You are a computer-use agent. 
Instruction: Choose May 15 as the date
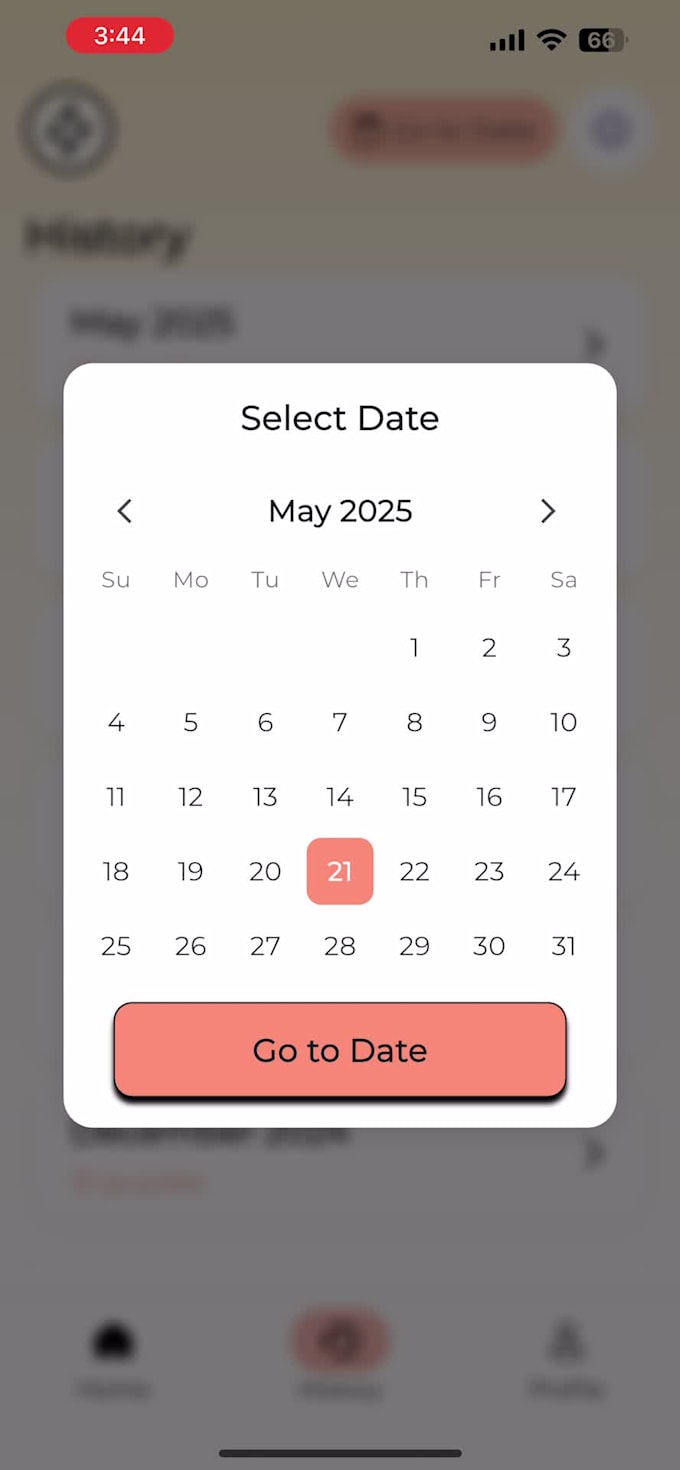414,797
